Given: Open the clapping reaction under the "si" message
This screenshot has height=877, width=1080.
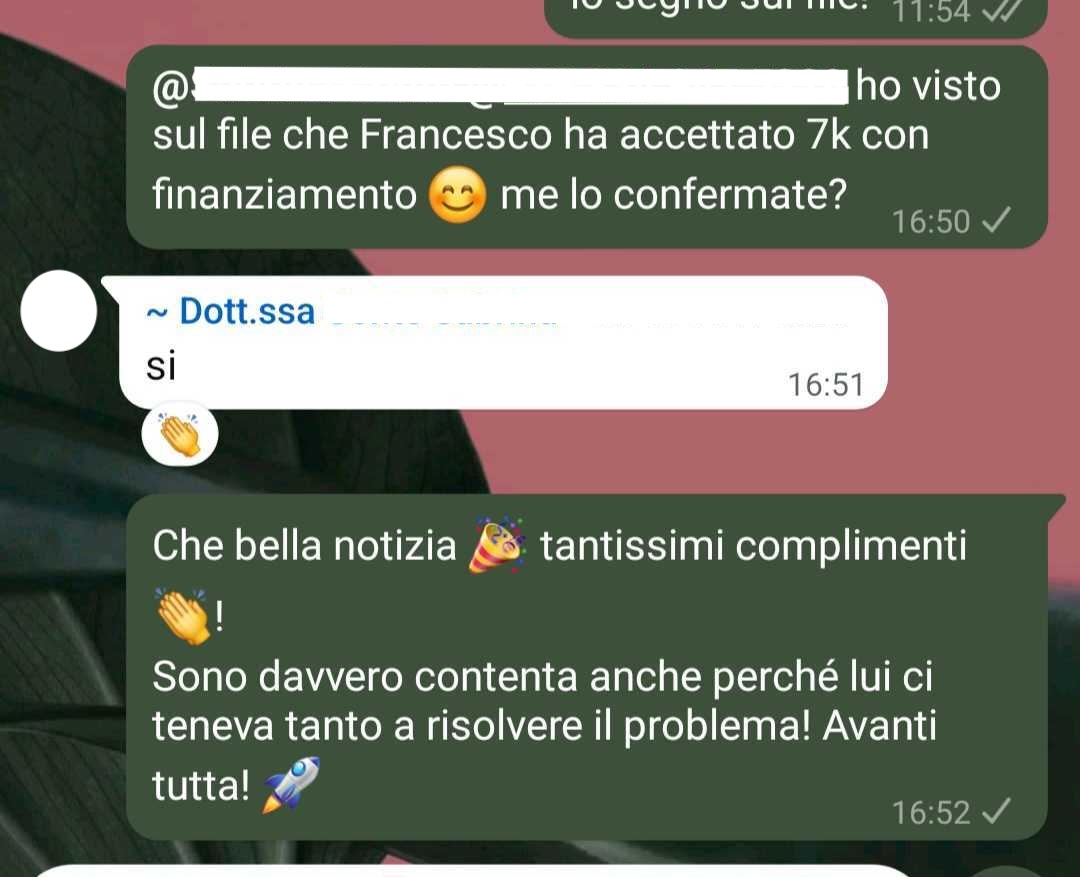Looking at the screenshot, I should 180,436.
